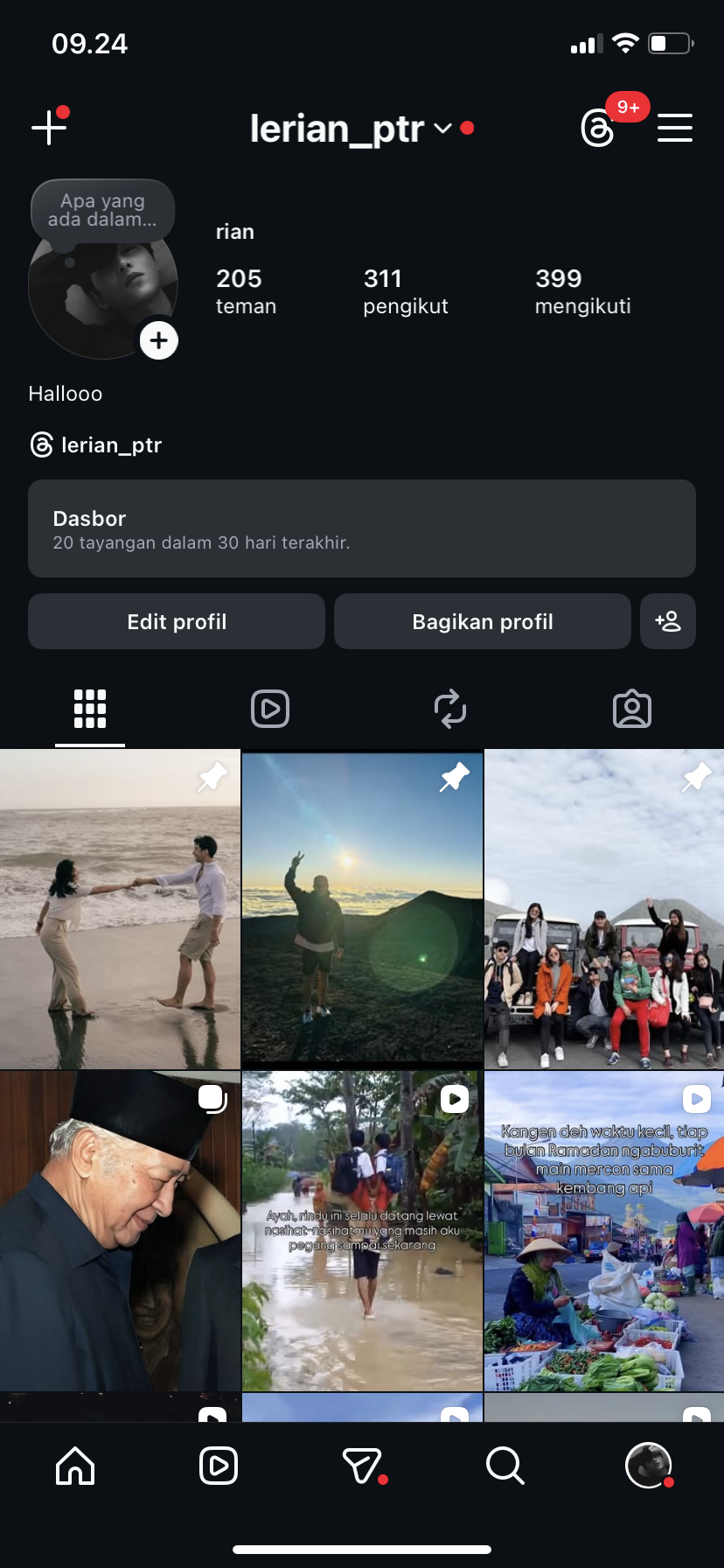Tap the plus icon to create a post
Screen dimensions: 724x1568
[x=49, y=128]
